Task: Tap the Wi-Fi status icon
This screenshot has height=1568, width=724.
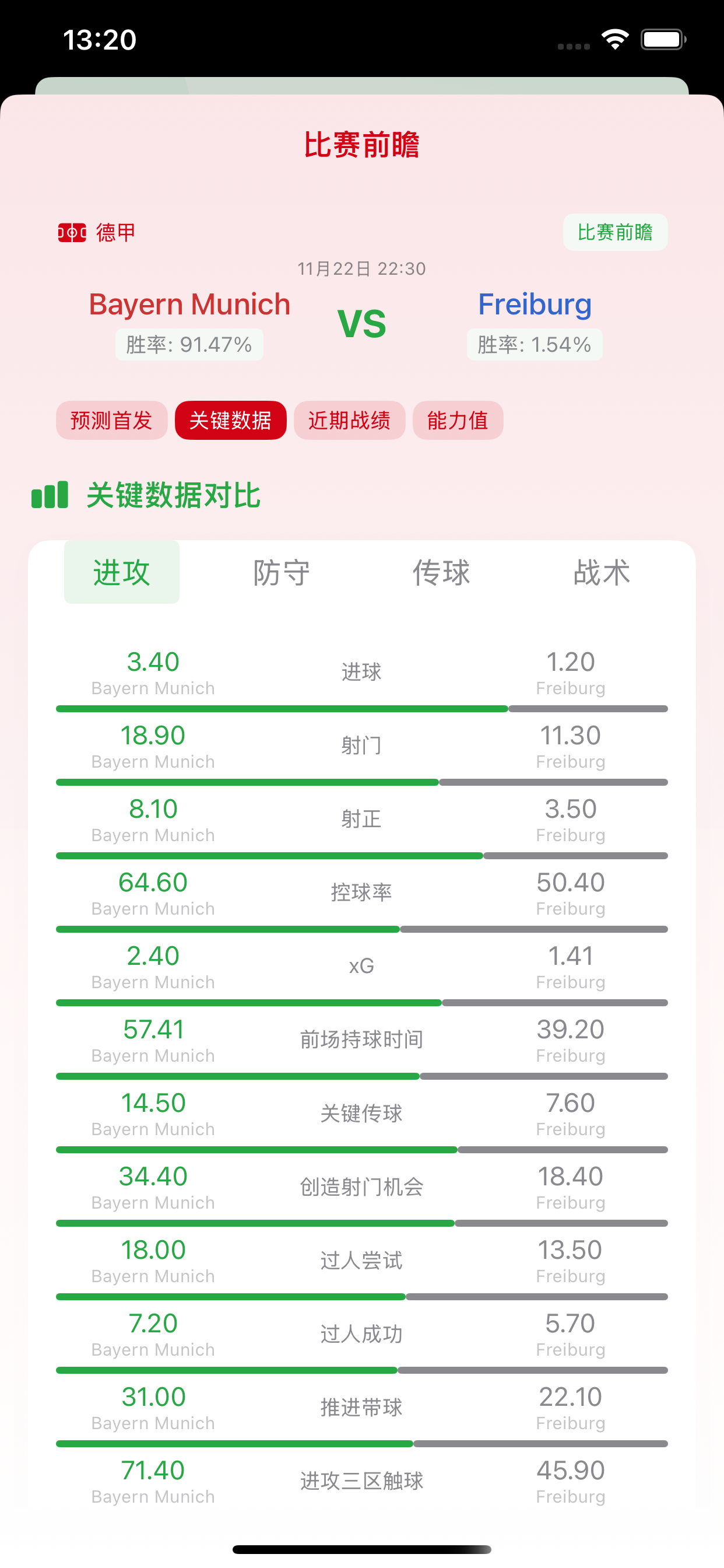Action: click(x=616, y=38)
